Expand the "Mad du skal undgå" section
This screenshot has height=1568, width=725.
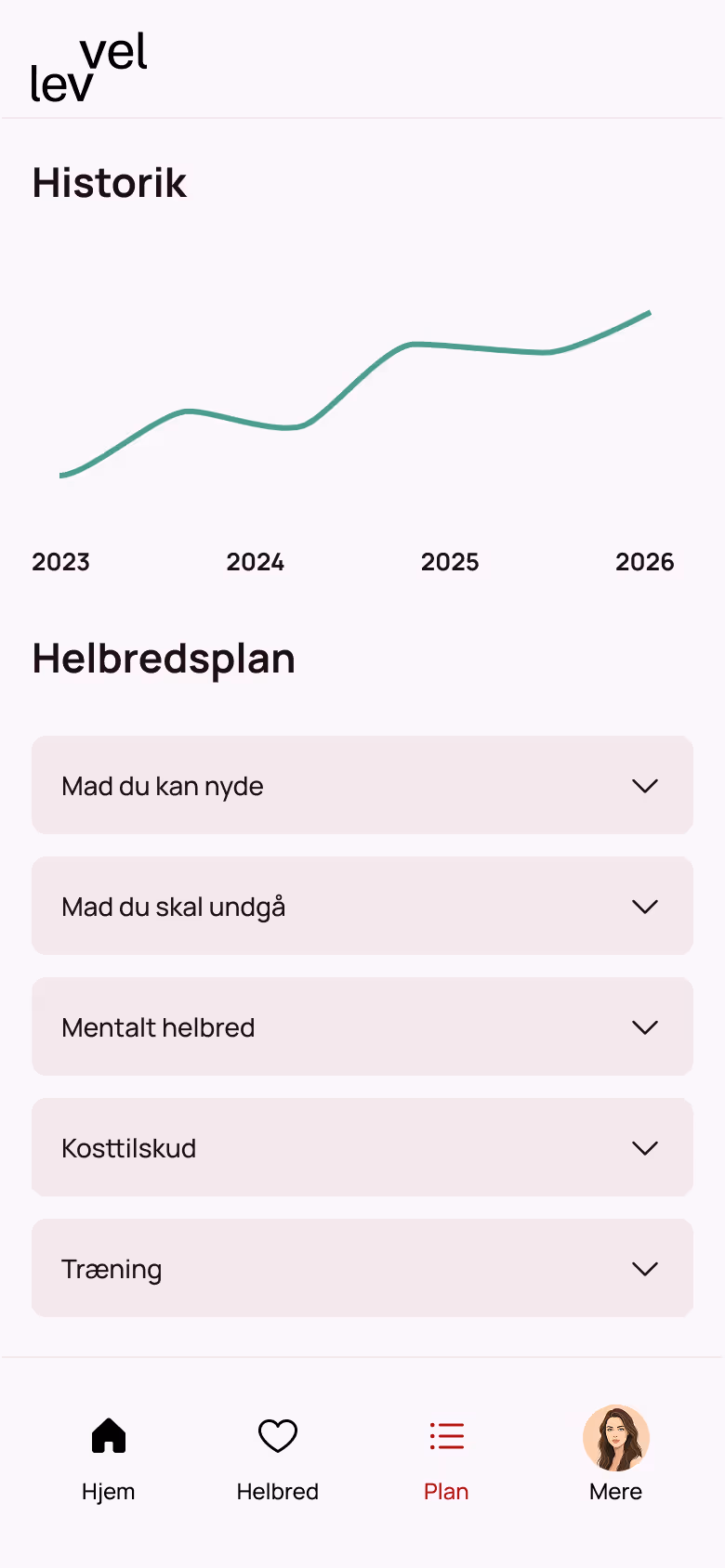pos(362,906)
